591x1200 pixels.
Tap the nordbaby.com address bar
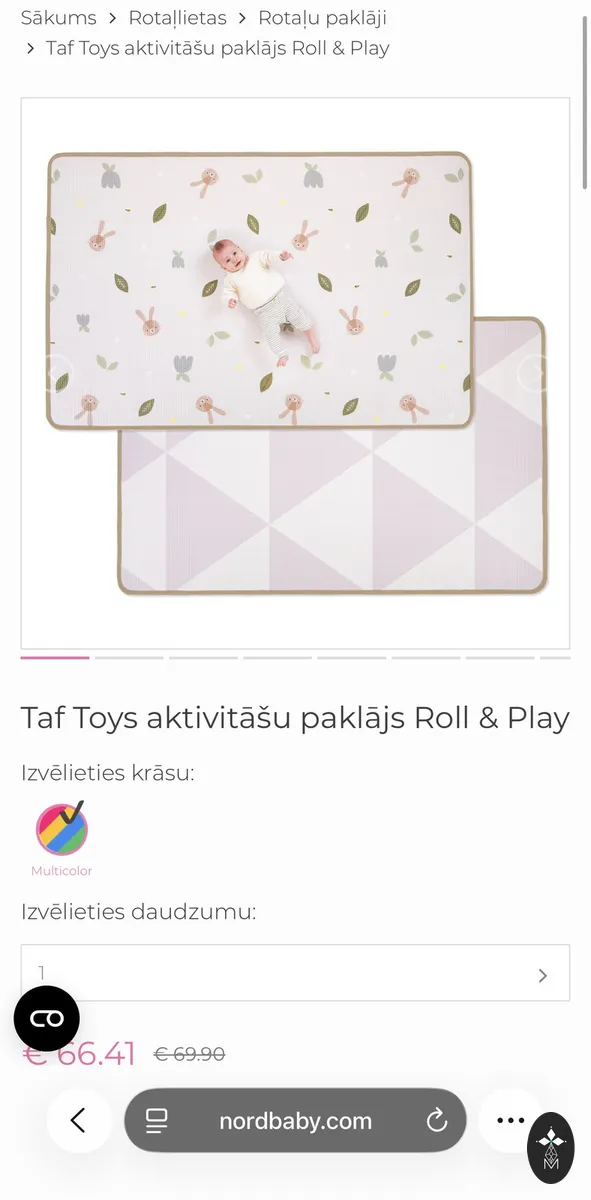[x=295, y=1121]
